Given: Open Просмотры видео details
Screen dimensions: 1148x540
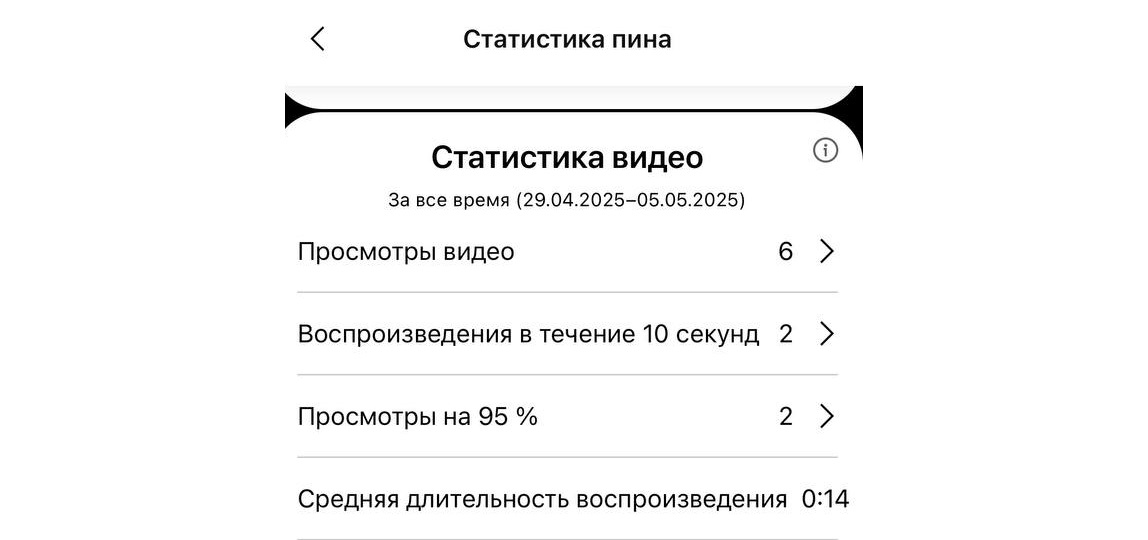Looking at the screenshot, I should [826, 252].
